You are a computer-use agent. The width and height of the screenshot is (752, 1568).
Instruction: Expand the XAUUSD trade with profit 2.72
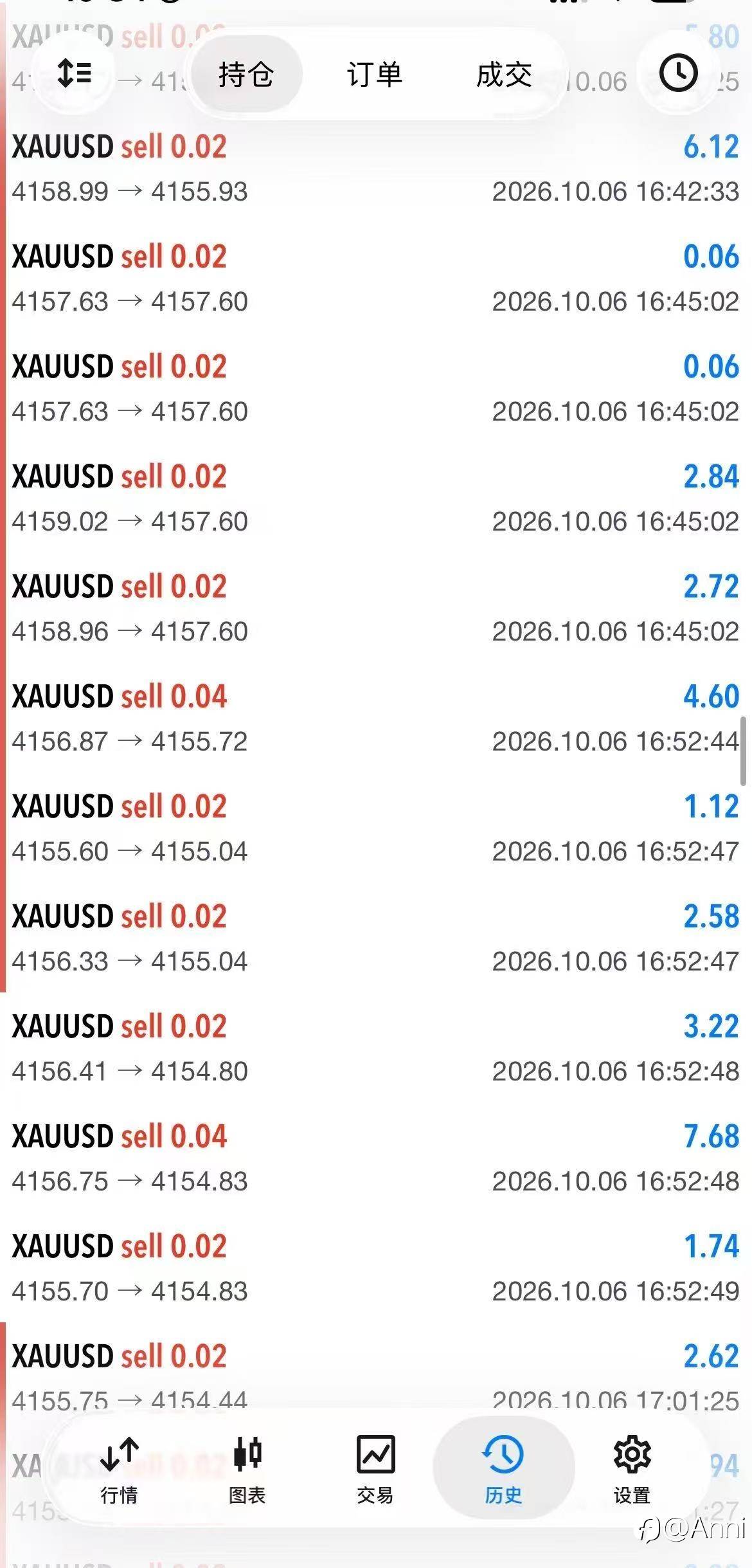[376, 608]
